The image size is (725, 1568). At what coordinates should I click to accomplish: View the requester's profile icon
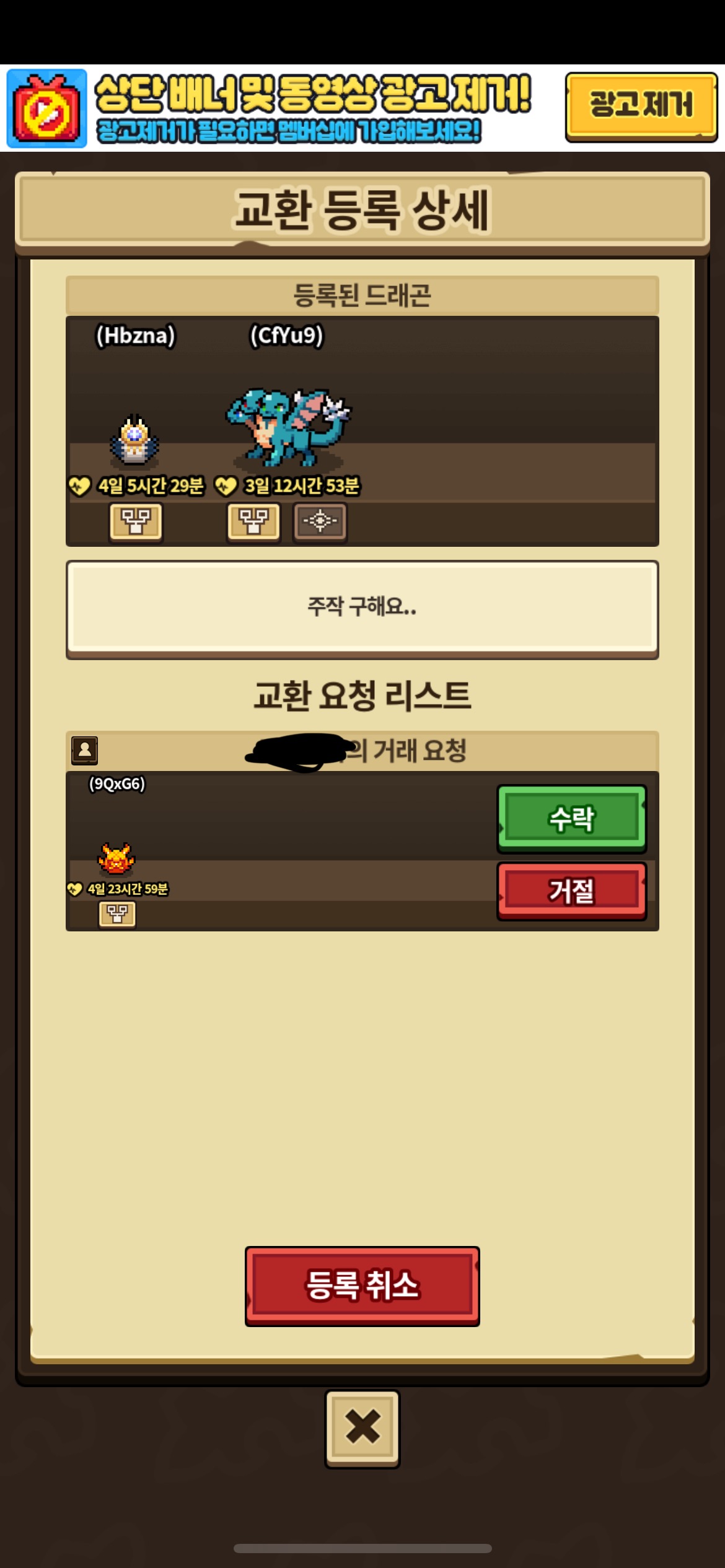pos(85,750)
